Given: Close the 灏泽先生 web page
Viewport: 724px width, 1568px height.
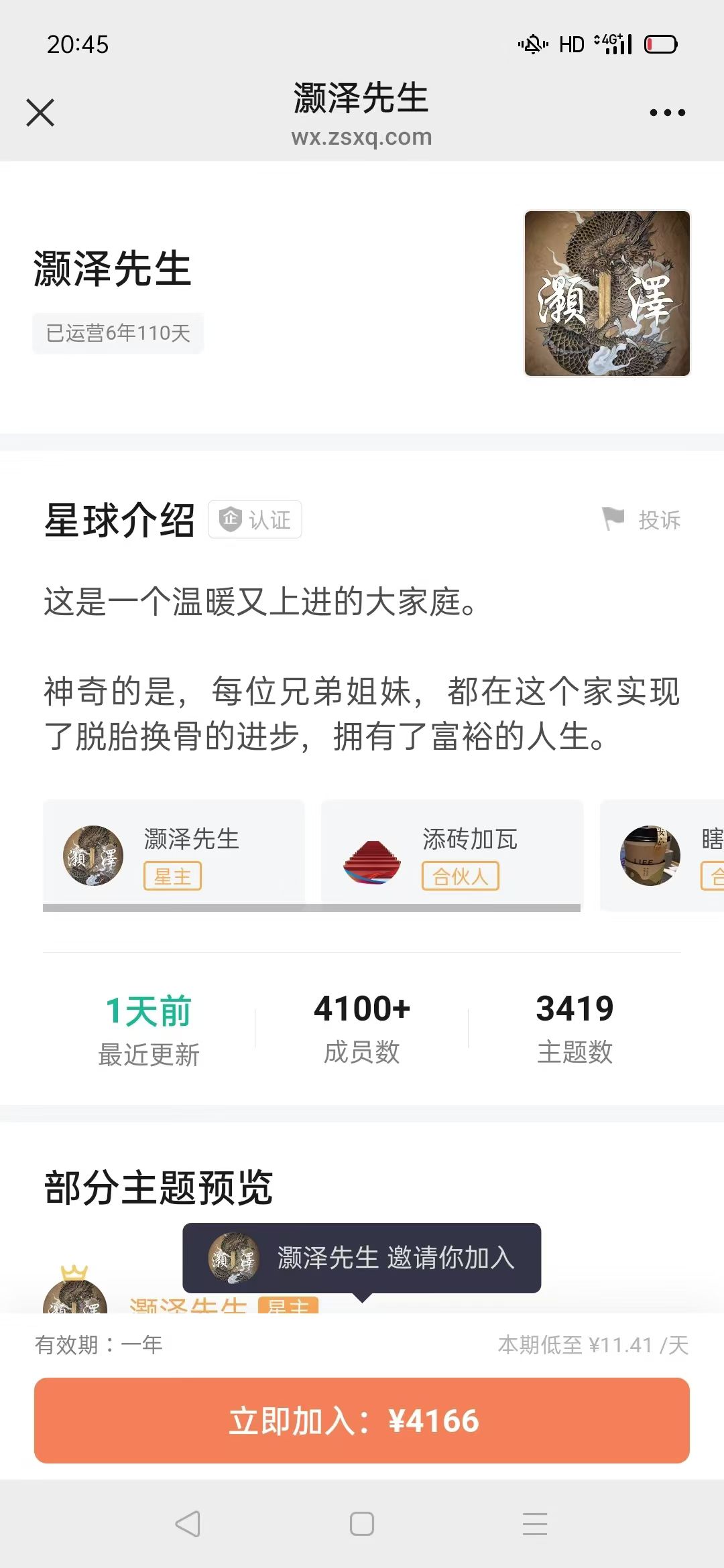Looking at the screenshot, I should [40, 113].
